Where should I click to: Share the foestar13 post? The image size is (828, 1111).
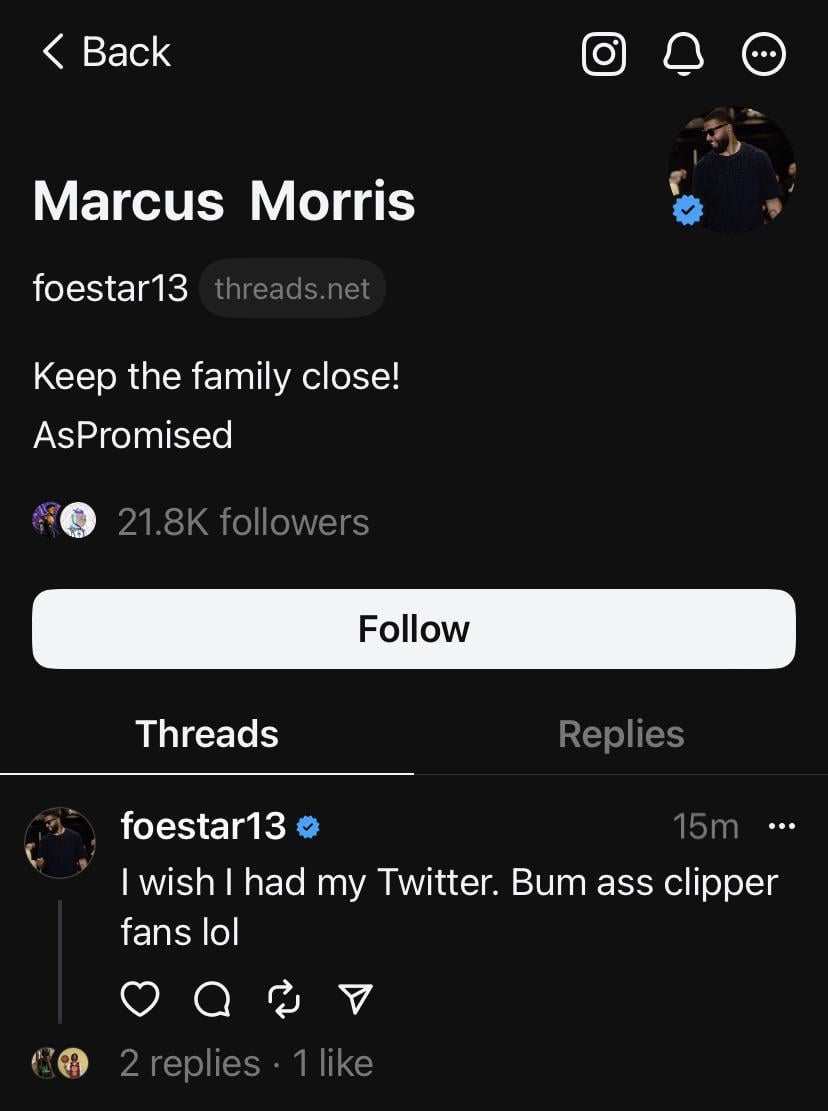pos(355,998)
